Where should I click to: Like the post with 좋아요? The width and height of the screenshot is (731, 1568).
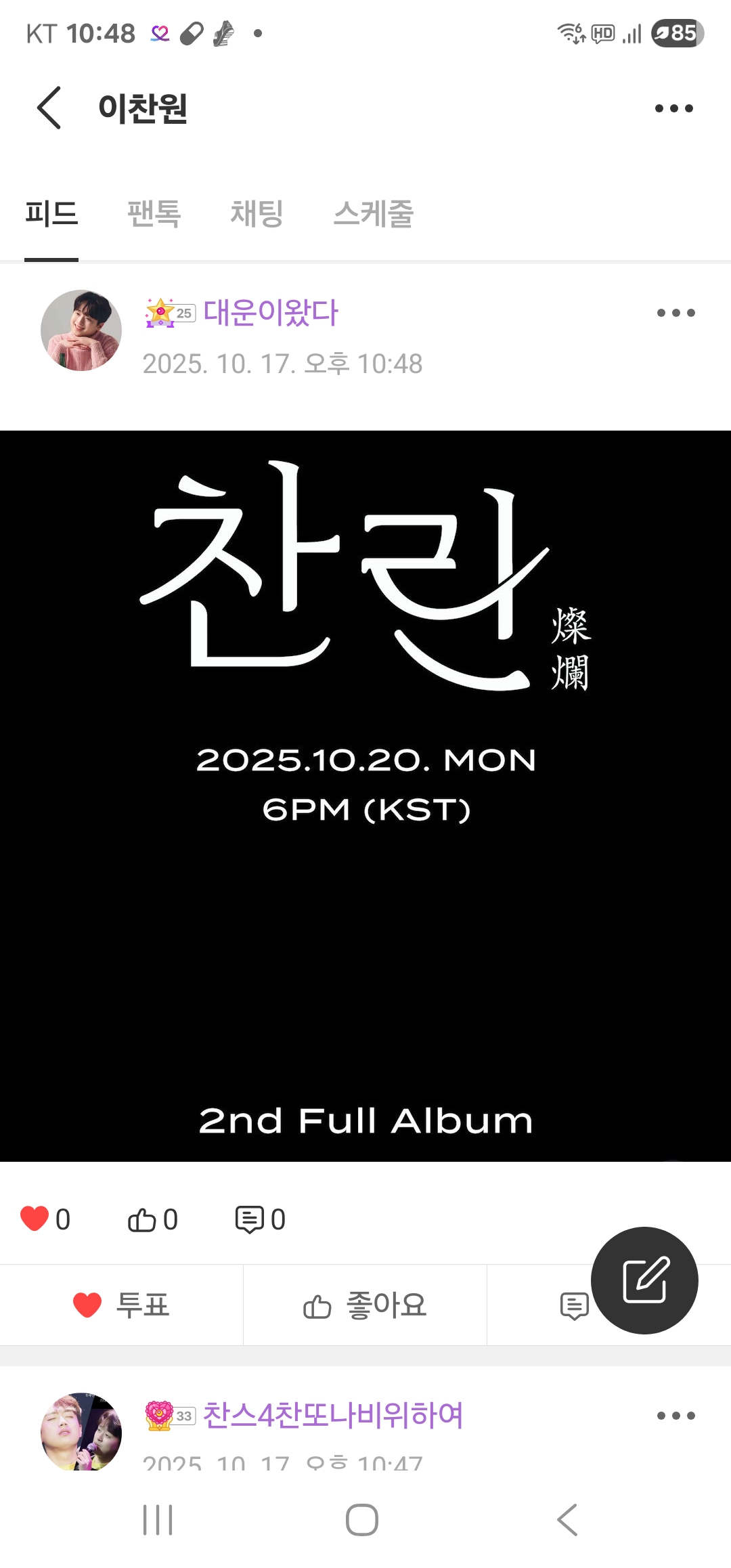click(x=365, y=1305)
